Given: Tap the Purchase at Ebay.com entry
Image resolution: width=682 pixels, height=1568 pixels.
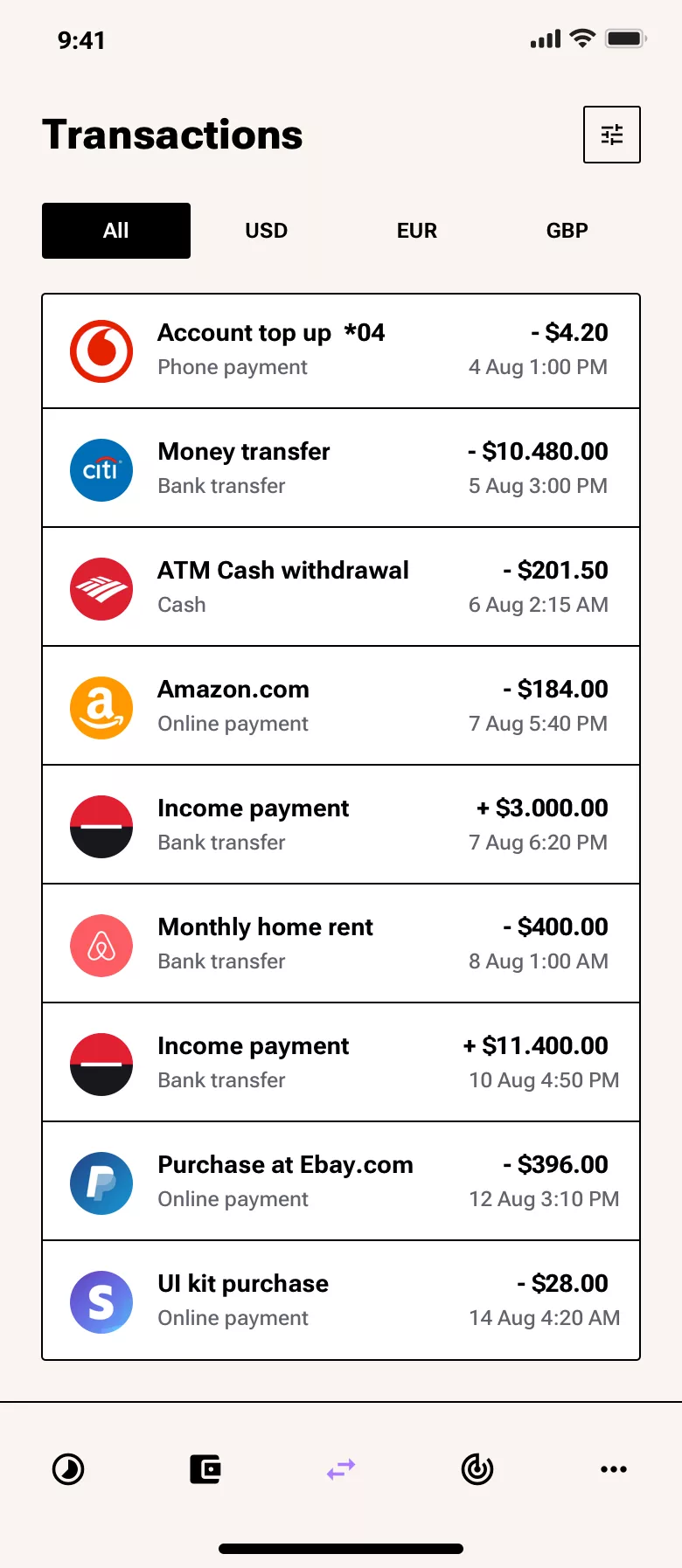Looking at the screenshot, I should click(x=340, y=1183).
